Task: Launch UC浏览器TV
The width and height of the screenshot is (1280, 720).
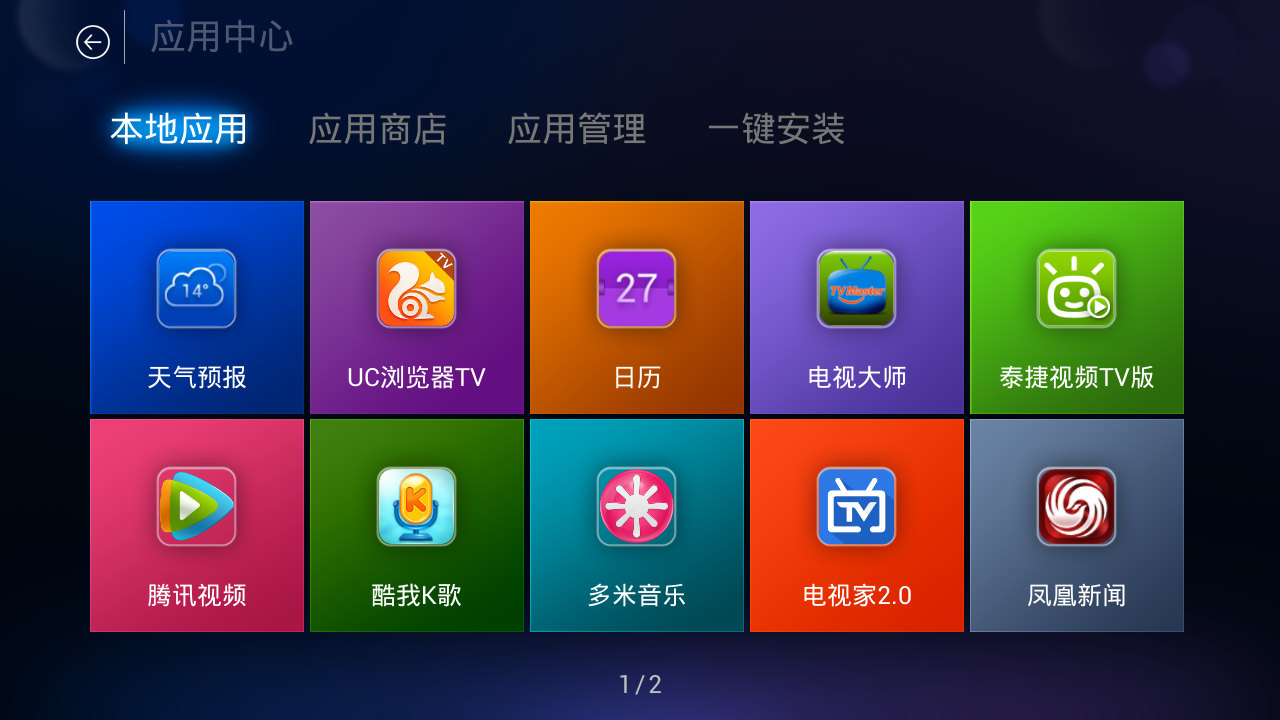Action: click(417, 308)
